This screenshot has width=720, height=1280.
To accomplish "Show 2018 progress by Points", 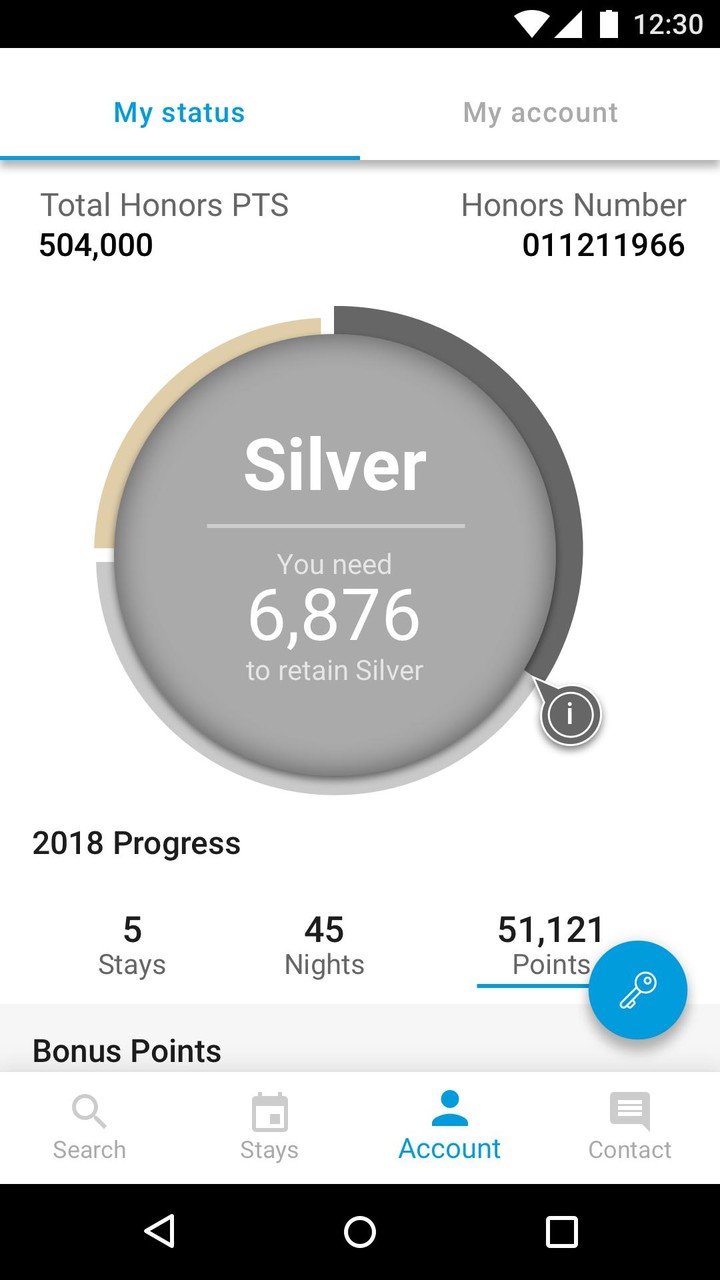I will tap(540, 946).
